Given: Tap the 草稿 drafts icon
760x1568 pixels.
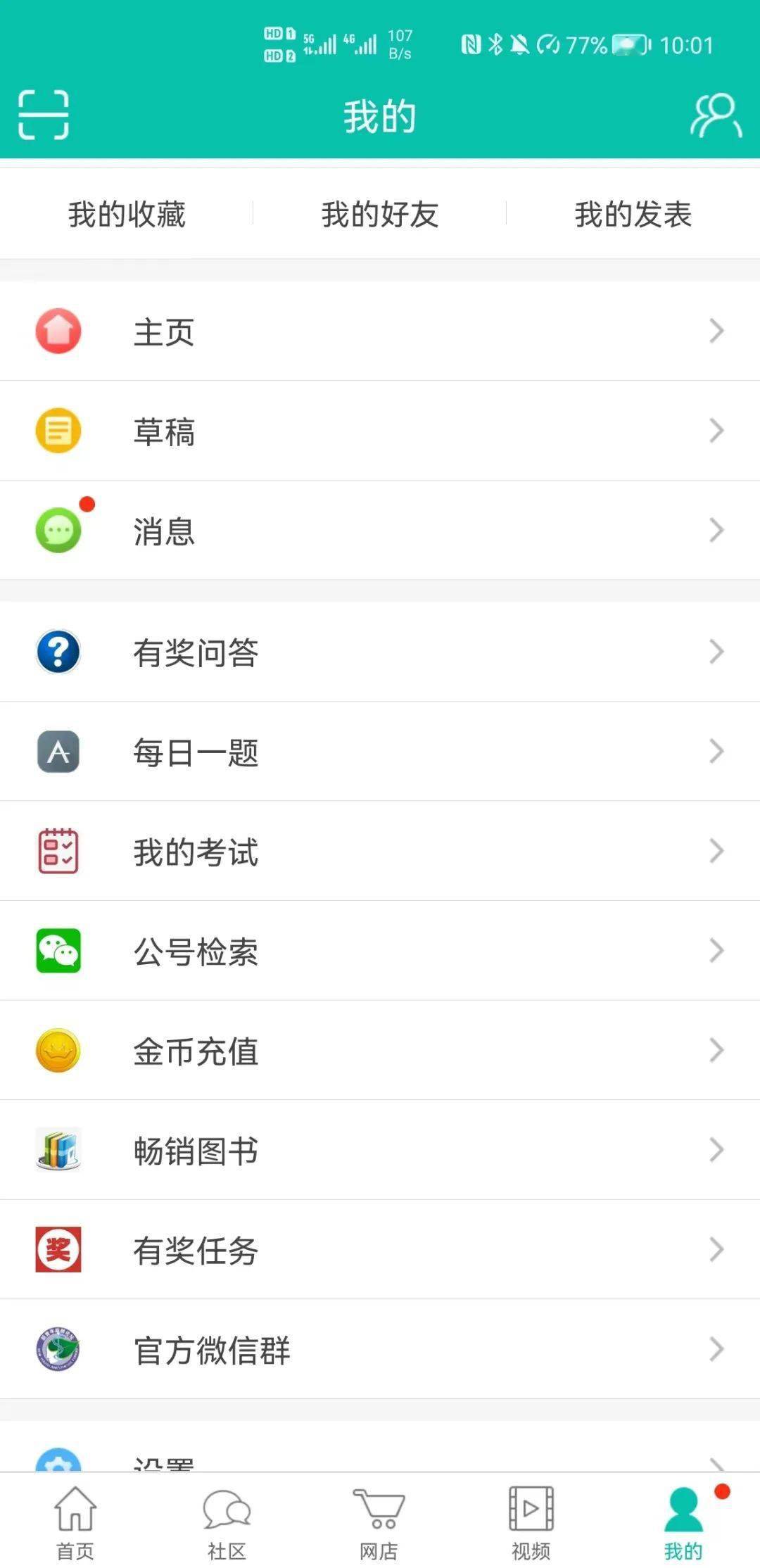Looking at the screenshot, I should pyautogui.click(x=59, y=431).
